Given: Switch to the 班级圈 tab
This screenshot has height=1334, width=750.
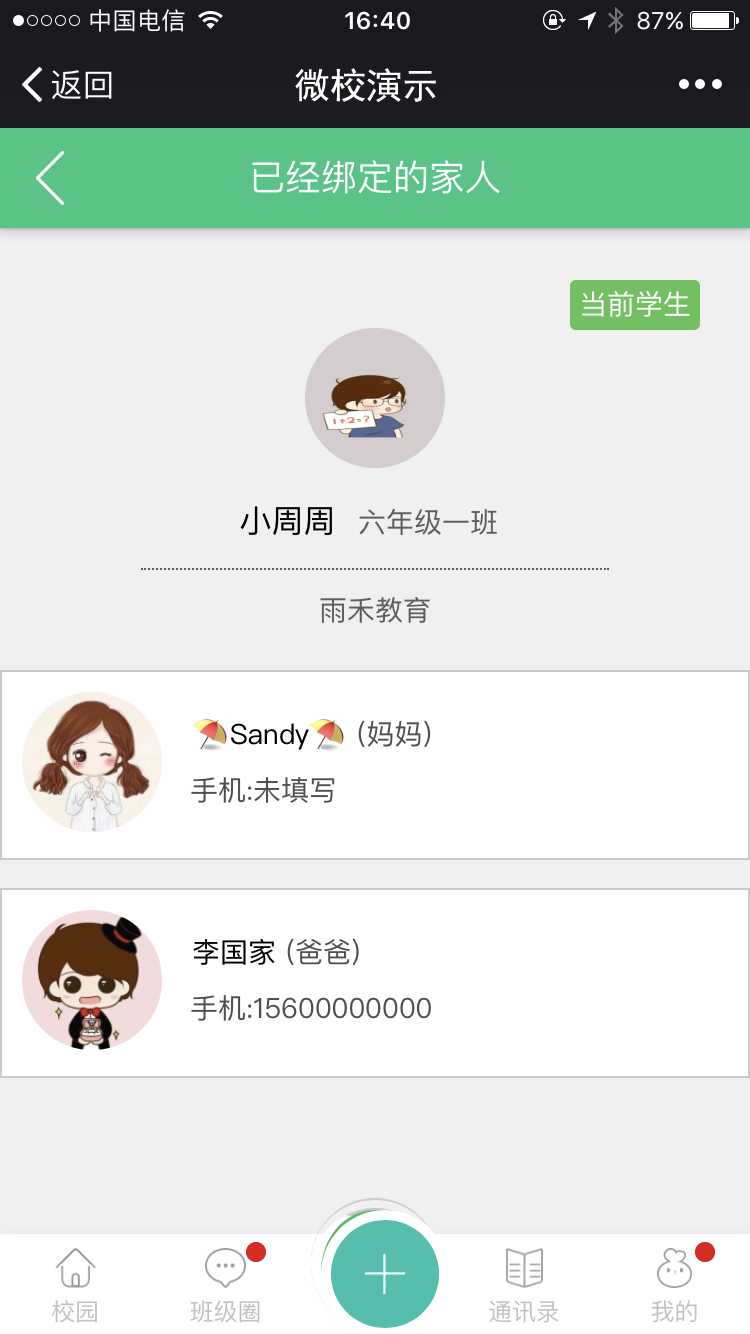Looking at the screenshot, I should pyautogui.click(x=225, y=1285).
